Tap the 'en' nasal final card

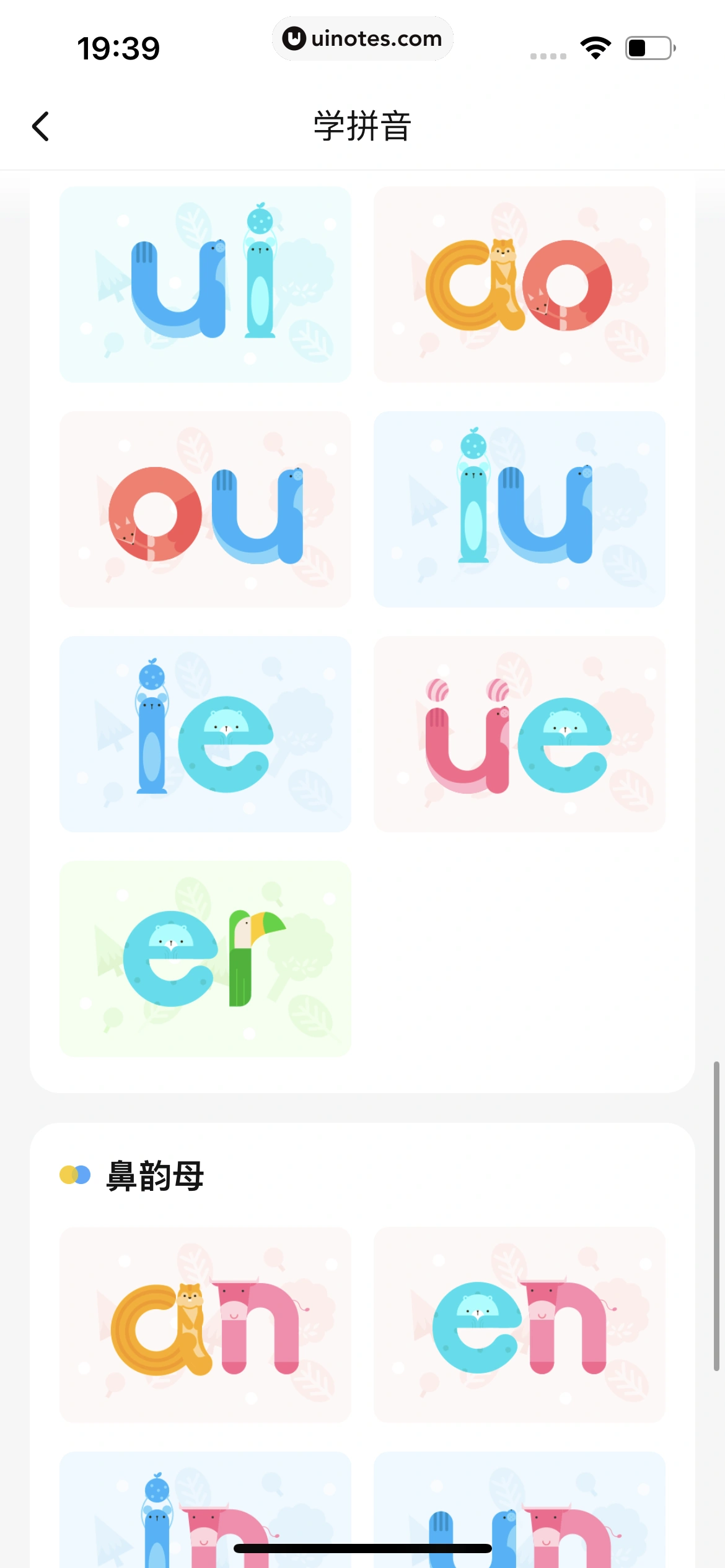519,1325
